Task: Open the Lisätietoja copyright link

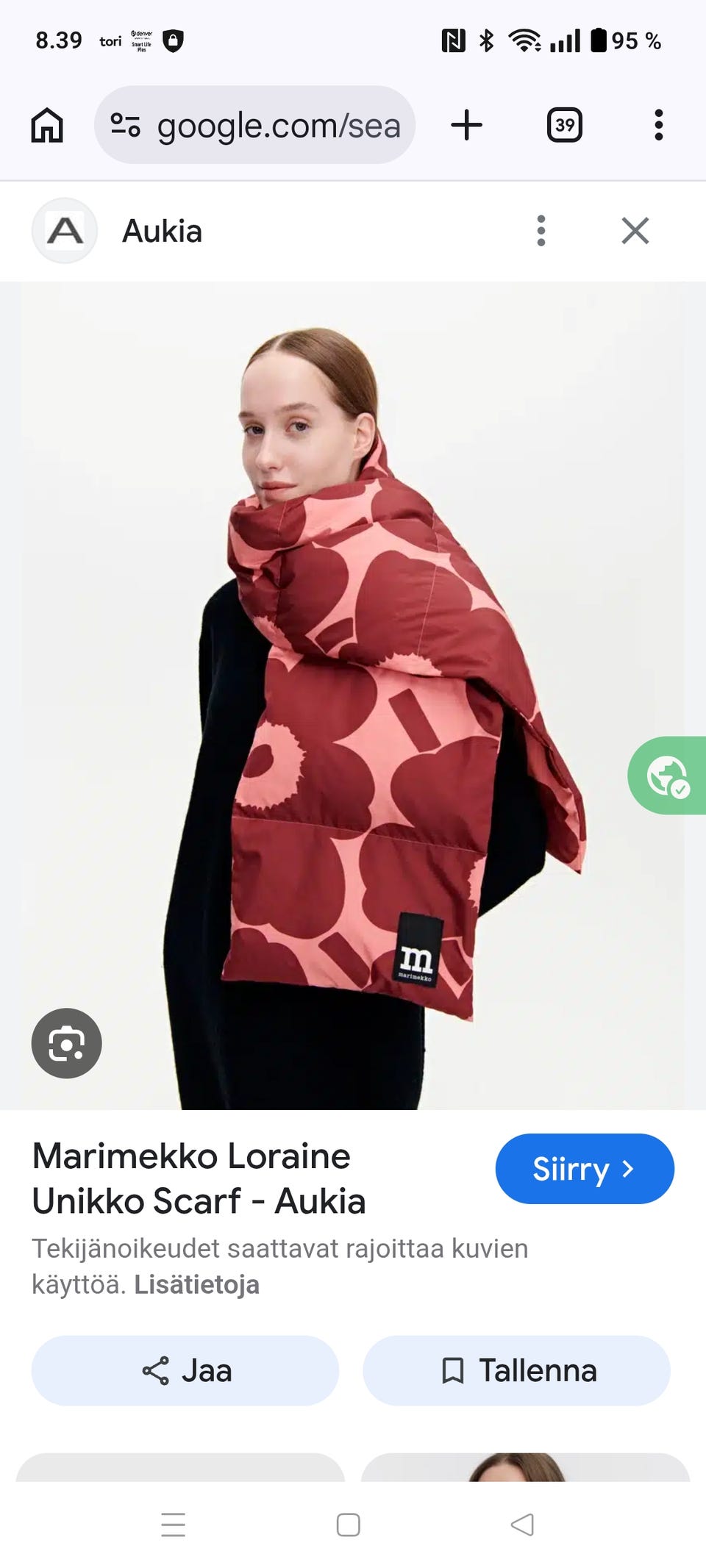Action: pyautogui.click(x=196, y=1285)
